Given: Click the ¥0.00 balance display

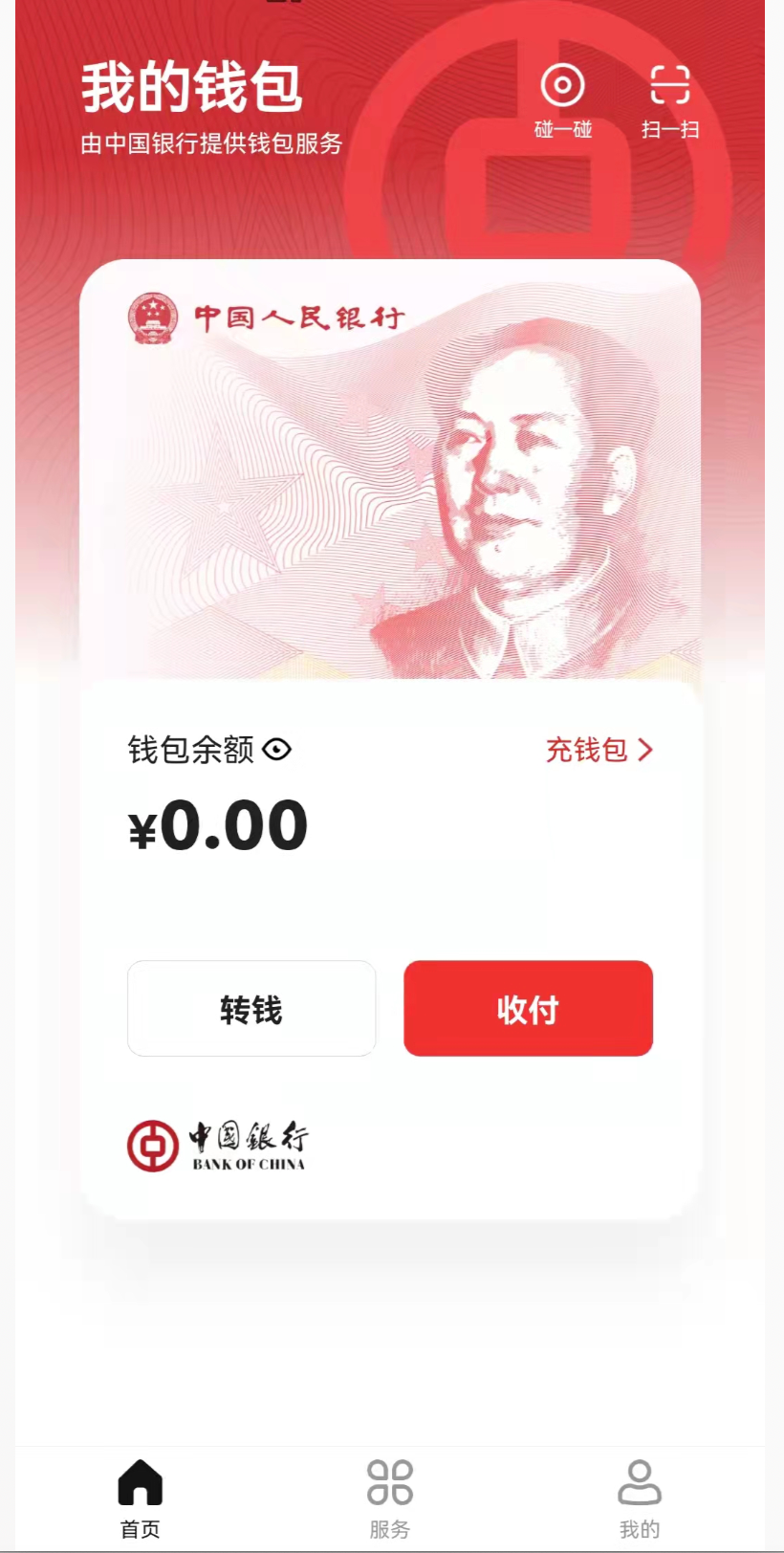Looking at the screenshot, I should click(218, 824).
